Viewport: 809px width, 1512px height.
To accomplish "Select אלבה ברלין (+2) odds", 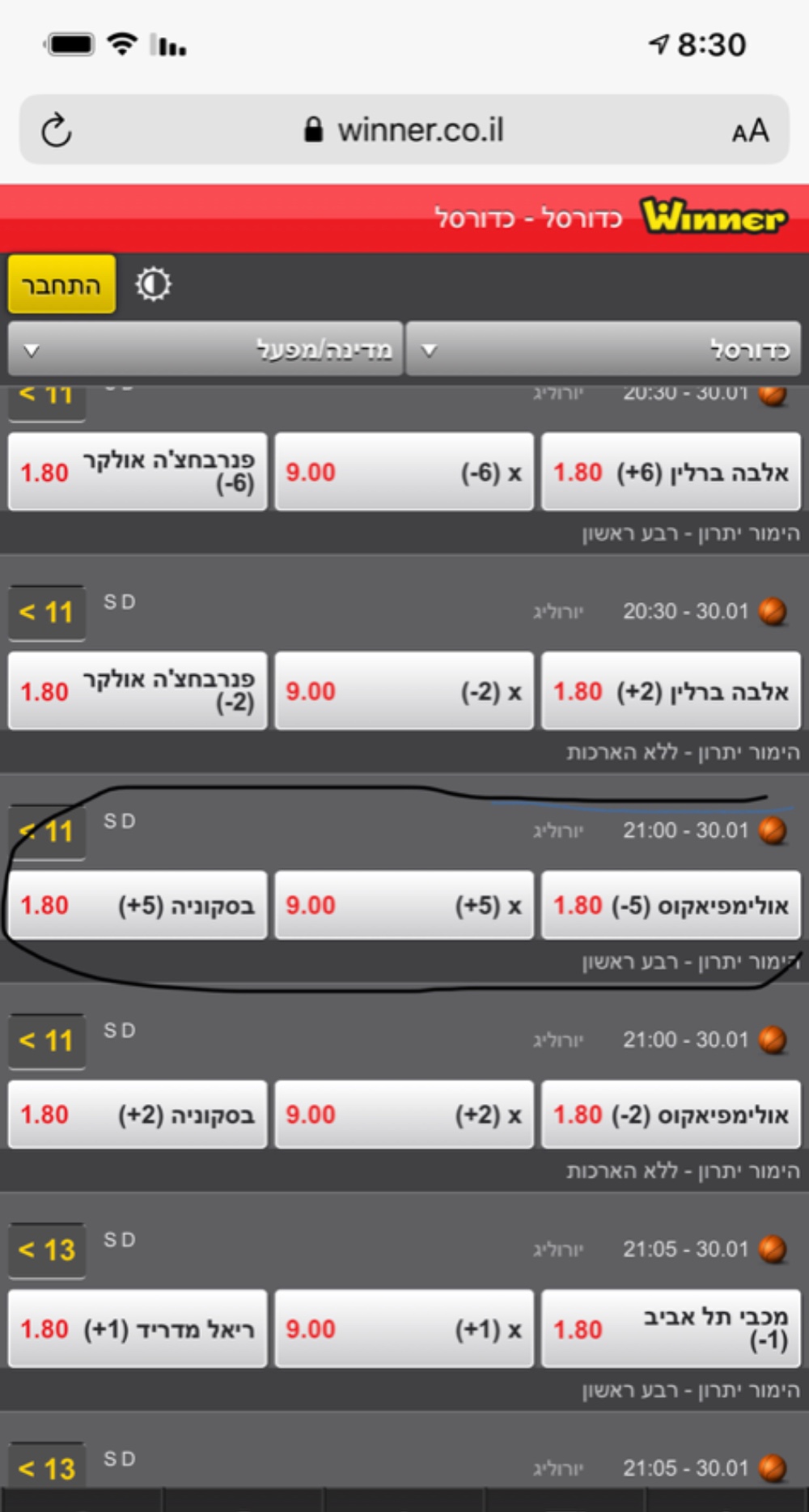I will click(x=671, y=691).
